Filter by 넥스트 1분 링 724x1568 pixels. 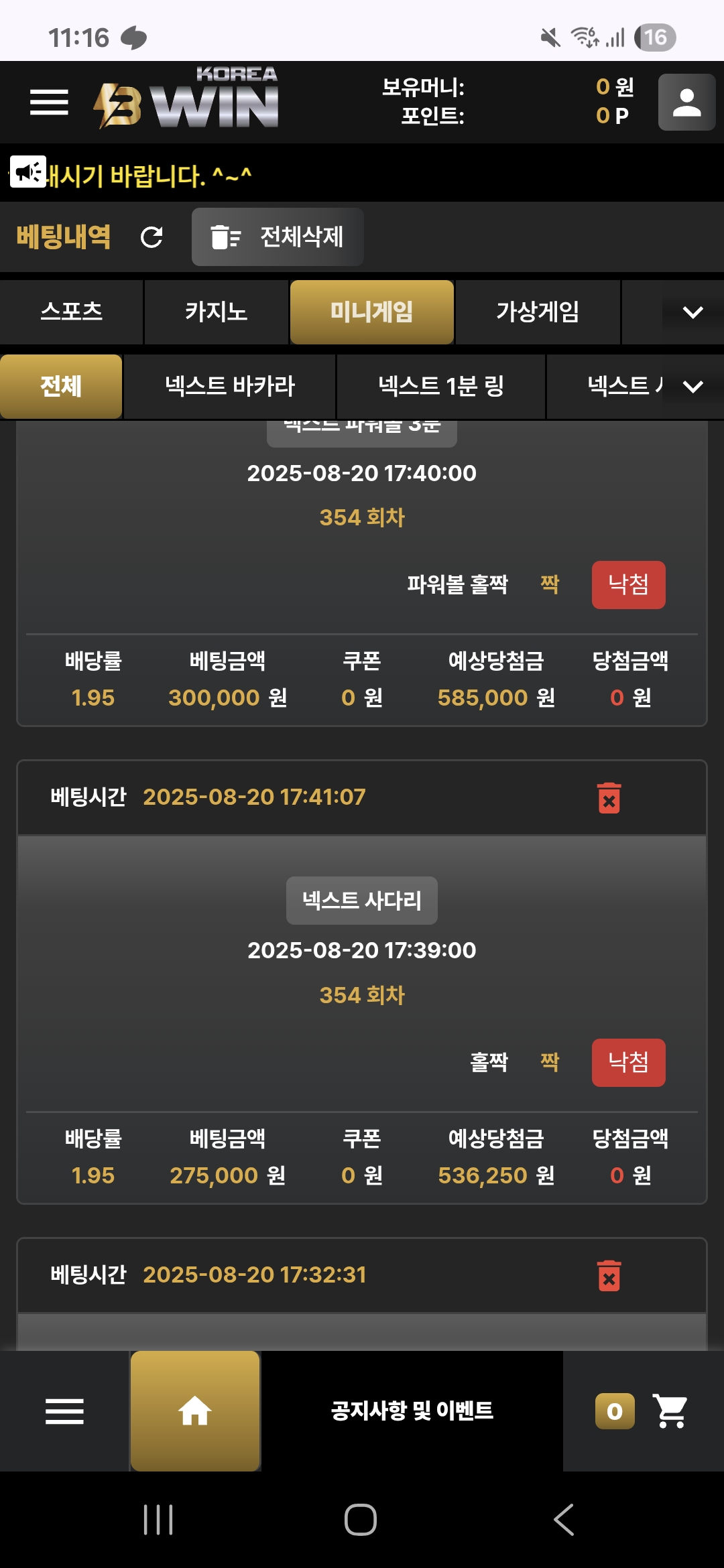(x=441, y=387)
